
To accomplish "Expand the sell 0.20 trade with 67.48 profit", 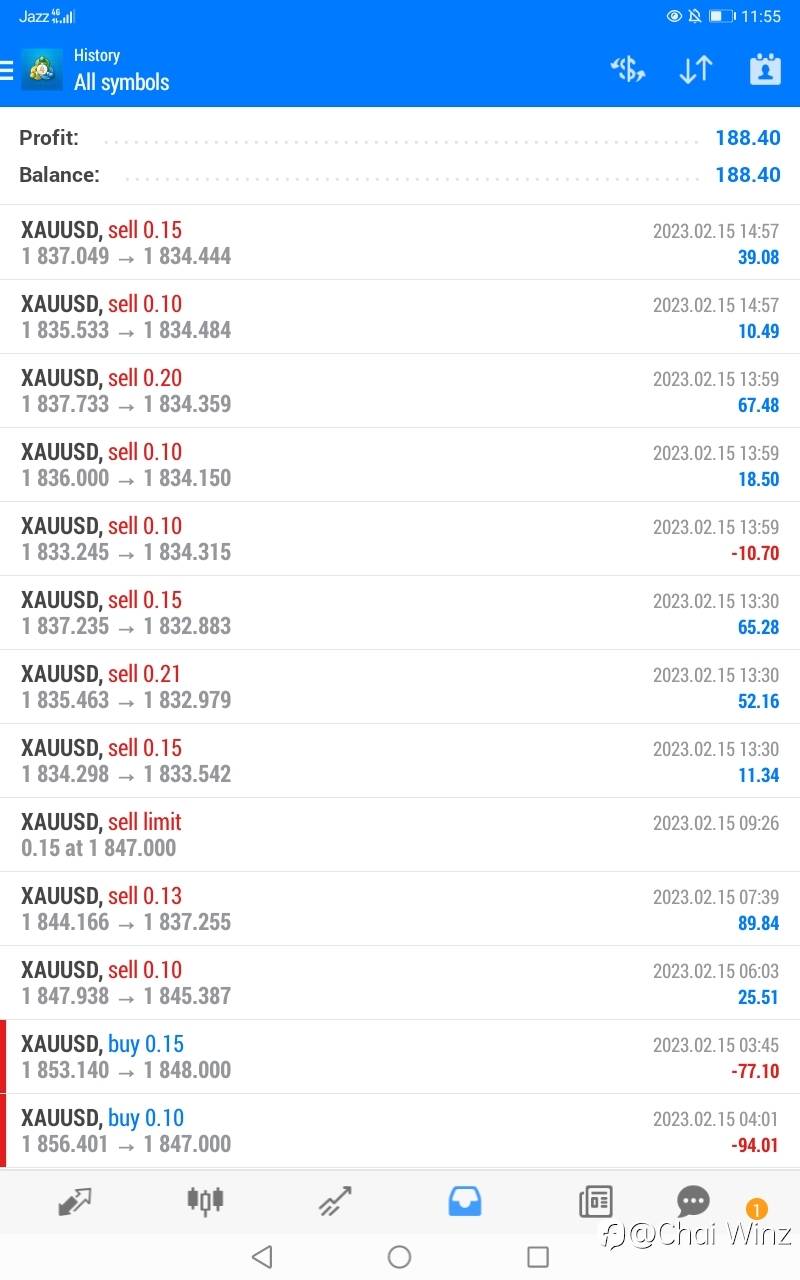I will pyautogui.click(x=400, y=391).
